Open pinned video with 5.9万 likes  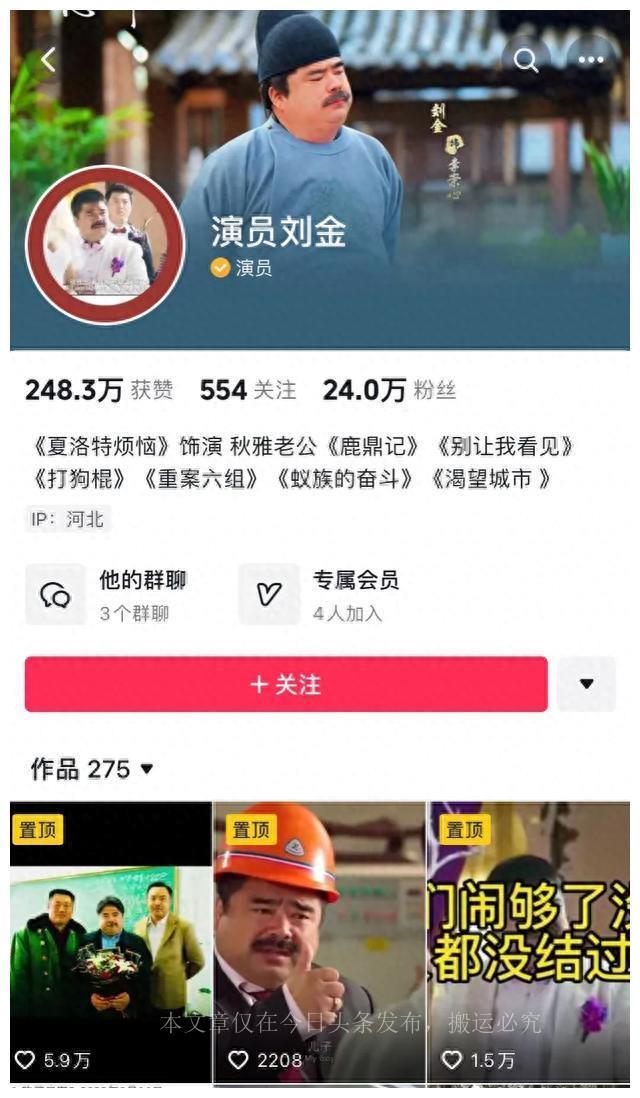[111, 940]
